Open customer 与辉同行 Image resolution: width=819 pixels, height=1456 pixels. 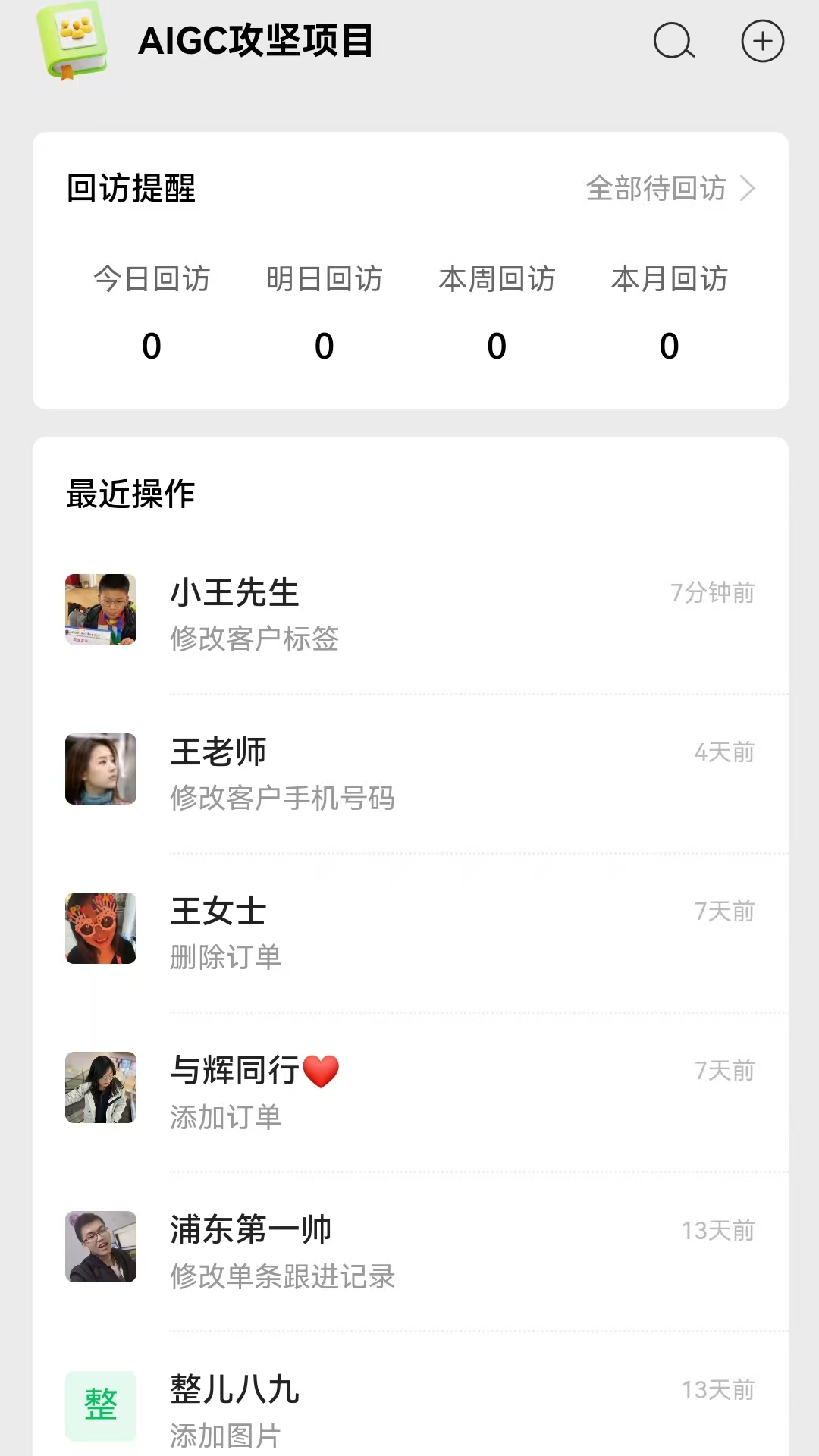pyautogui.click(x=409, y=1090)
